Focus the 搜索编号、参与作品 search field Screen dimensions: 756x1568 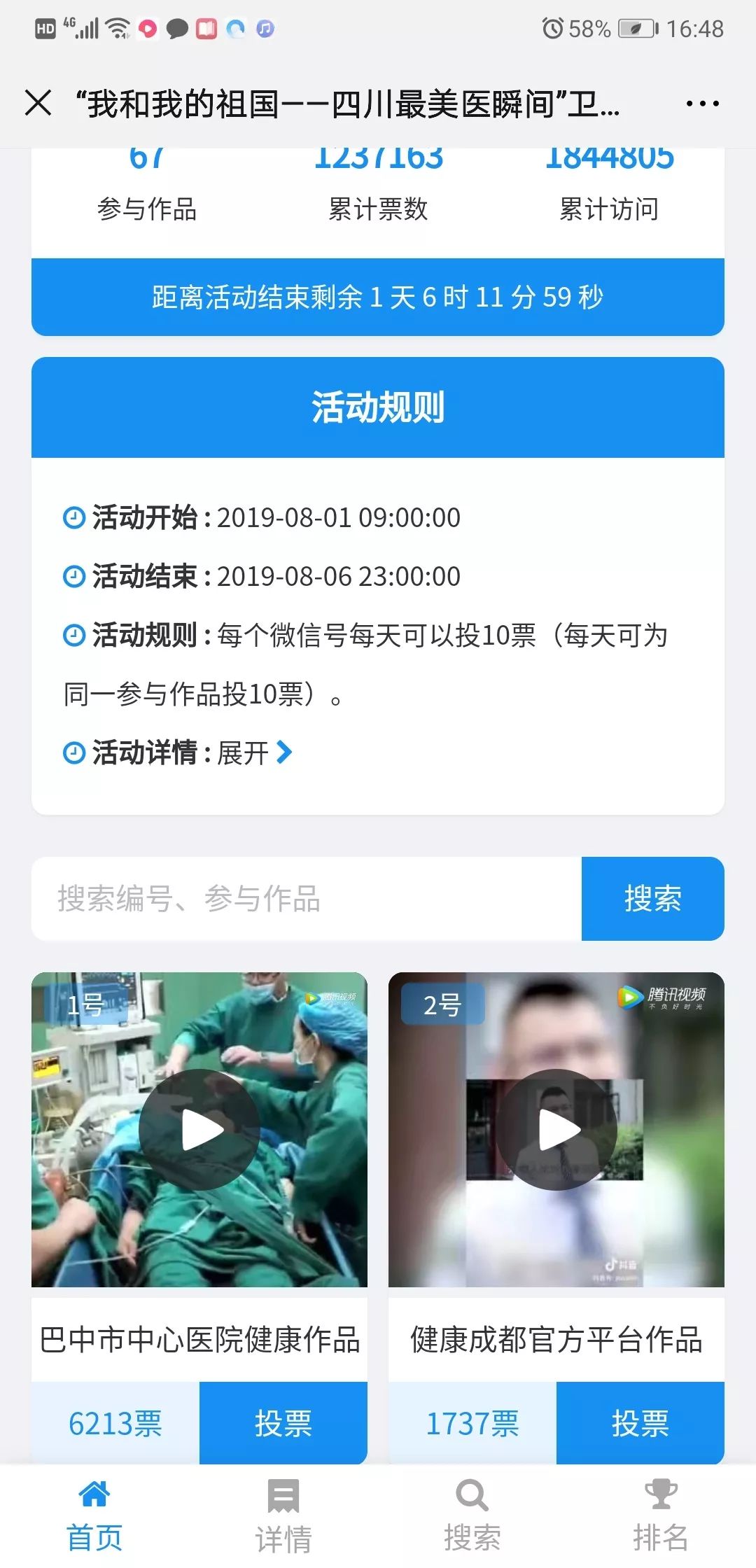pos(307,899)
